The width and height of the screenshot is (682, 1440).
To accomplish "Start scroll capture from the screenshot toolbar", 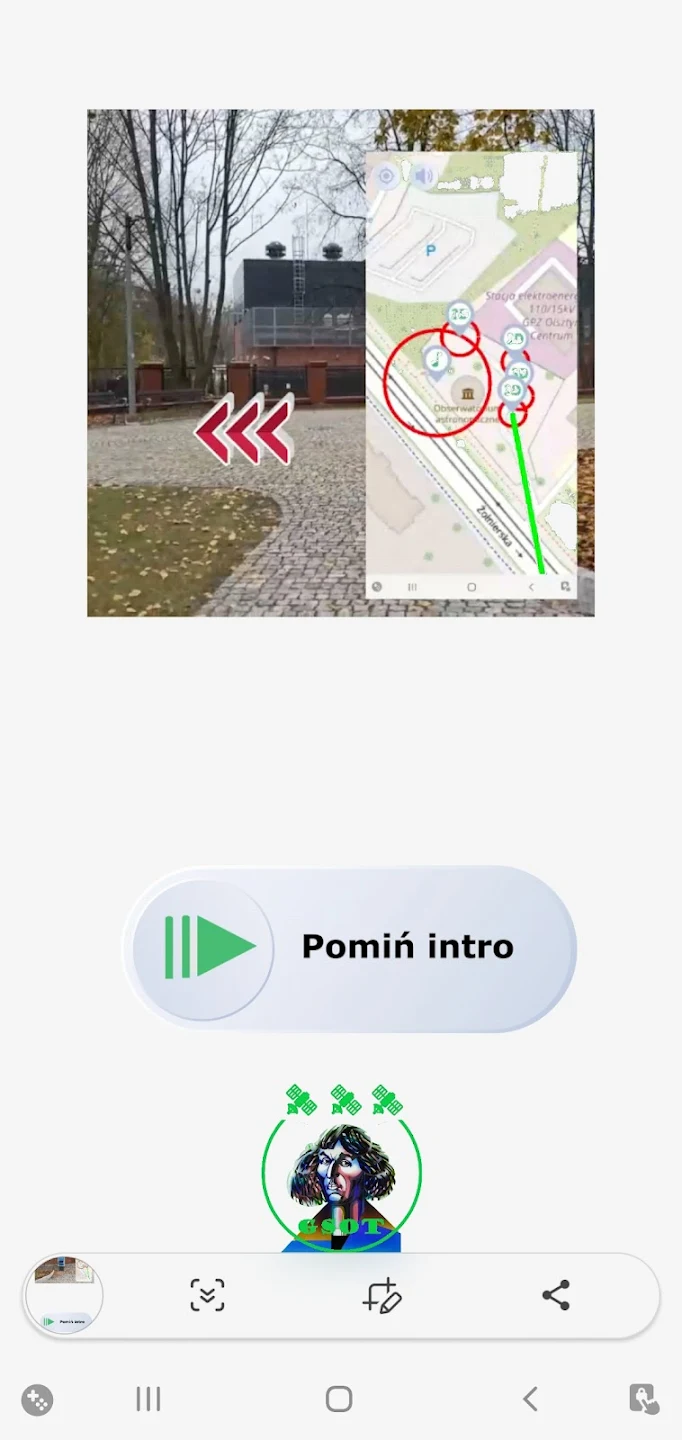I will point(207,1295).
